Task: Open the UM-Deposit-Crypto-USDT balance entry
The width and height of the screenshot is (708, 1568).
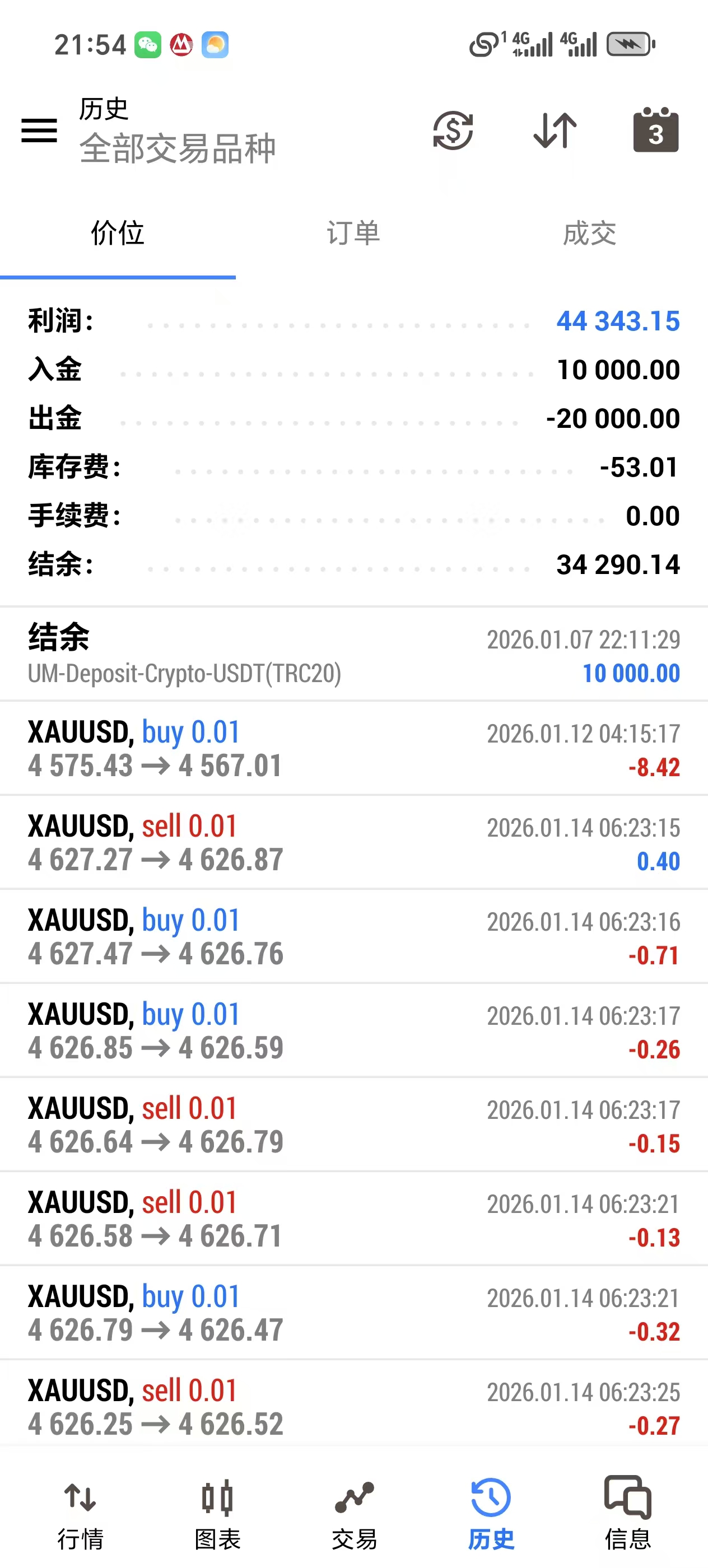Action: coord(353,655)
